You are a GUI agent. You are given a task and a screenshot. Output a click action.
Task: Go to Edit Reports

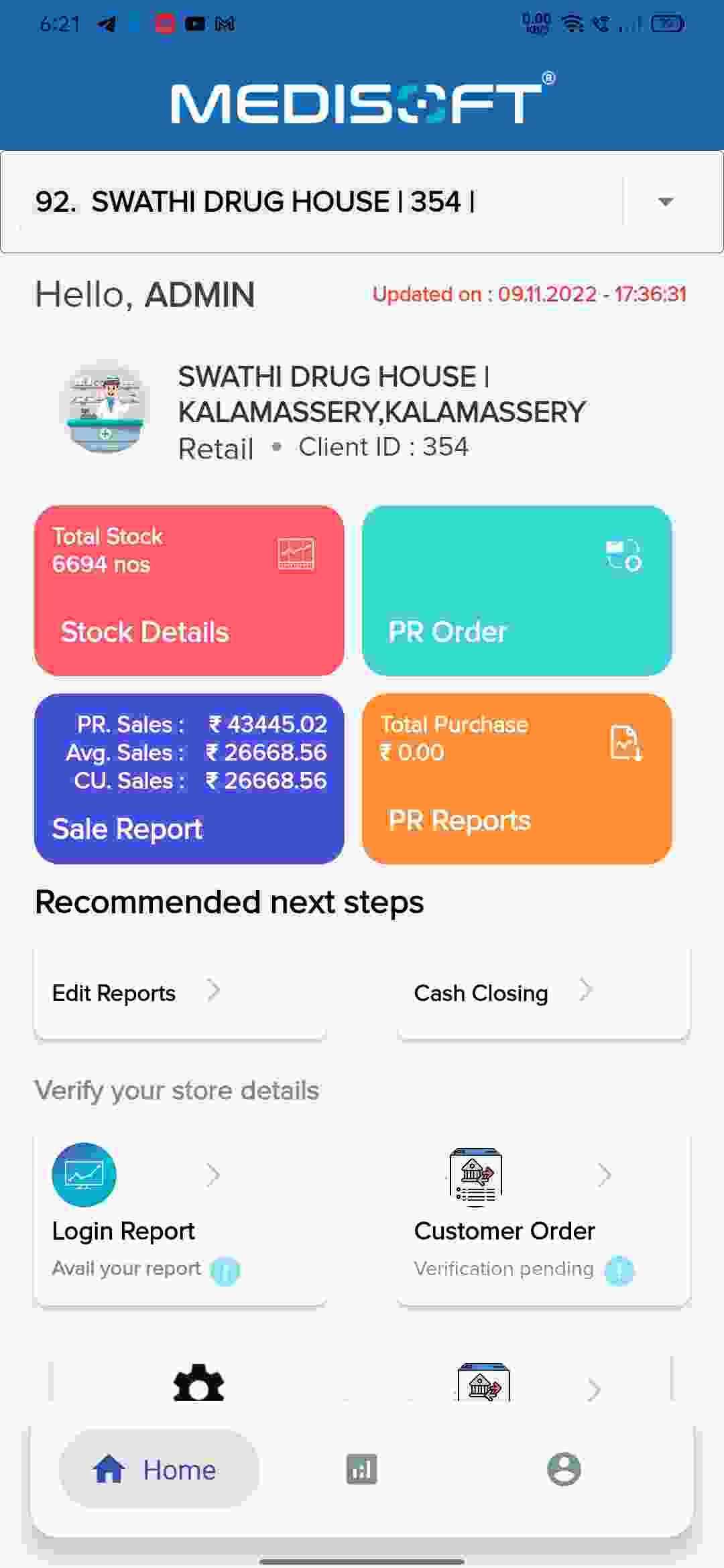tap(180, 992)
